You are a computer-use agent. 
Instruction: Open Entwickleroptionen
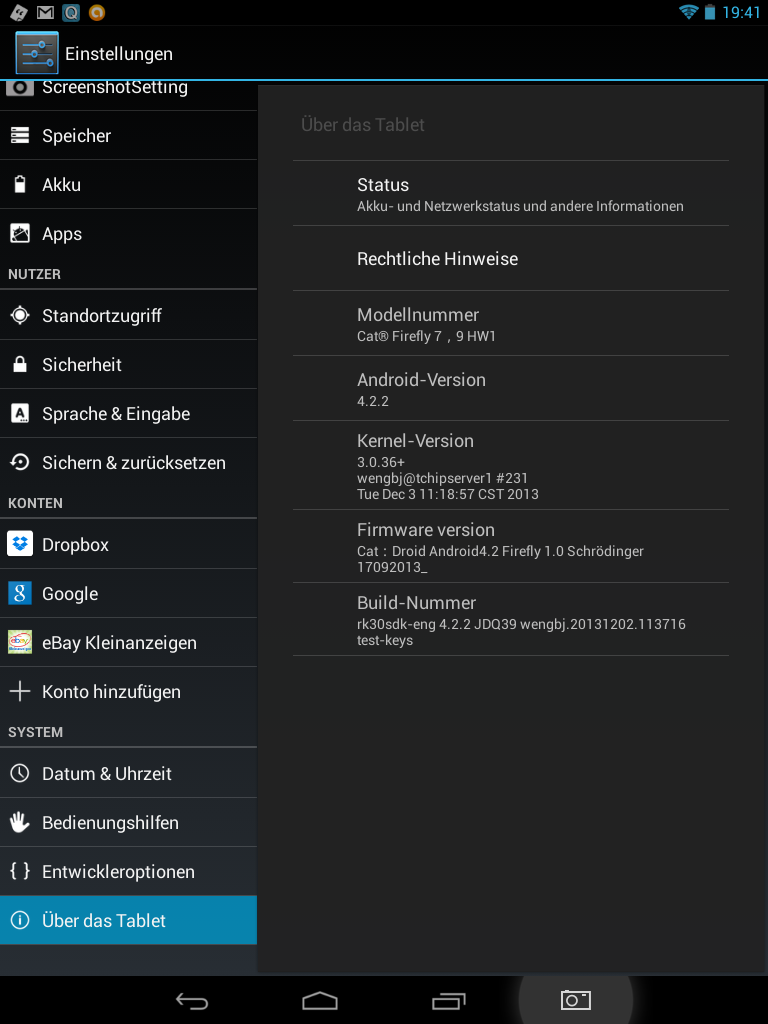tap(128, 872)
